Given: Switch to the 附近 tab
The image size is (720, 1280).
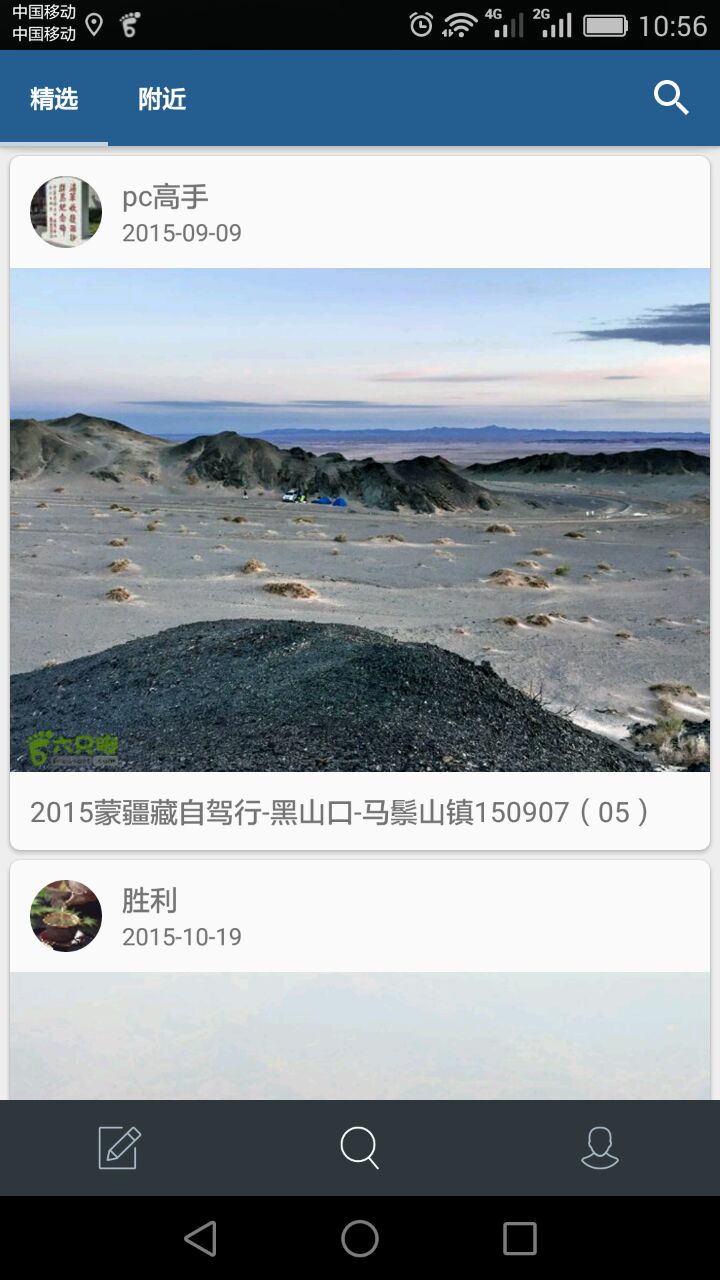Looking at the screenshot, I should (162, 99).
